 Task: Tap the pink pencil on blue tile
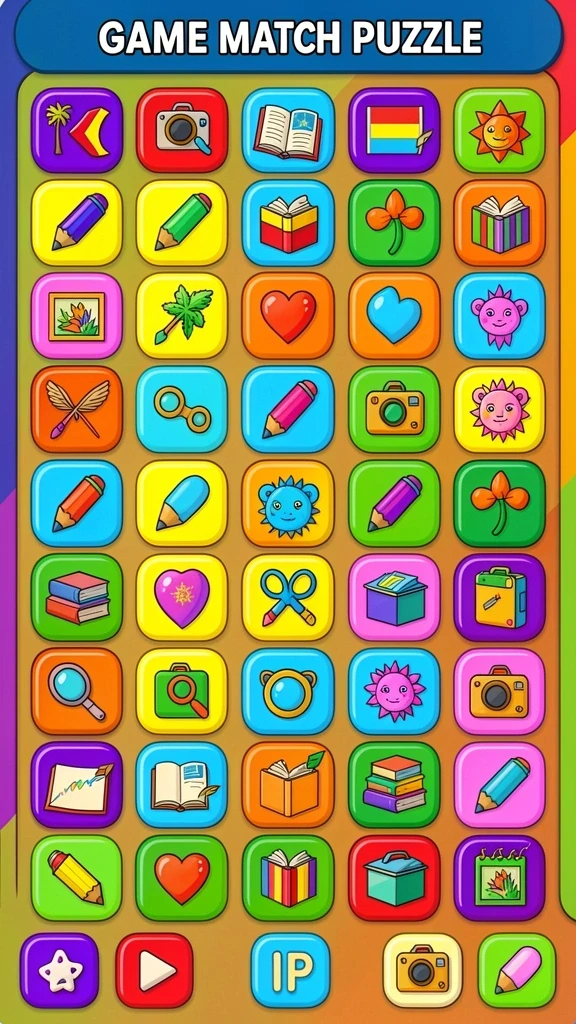coord(288,409)
